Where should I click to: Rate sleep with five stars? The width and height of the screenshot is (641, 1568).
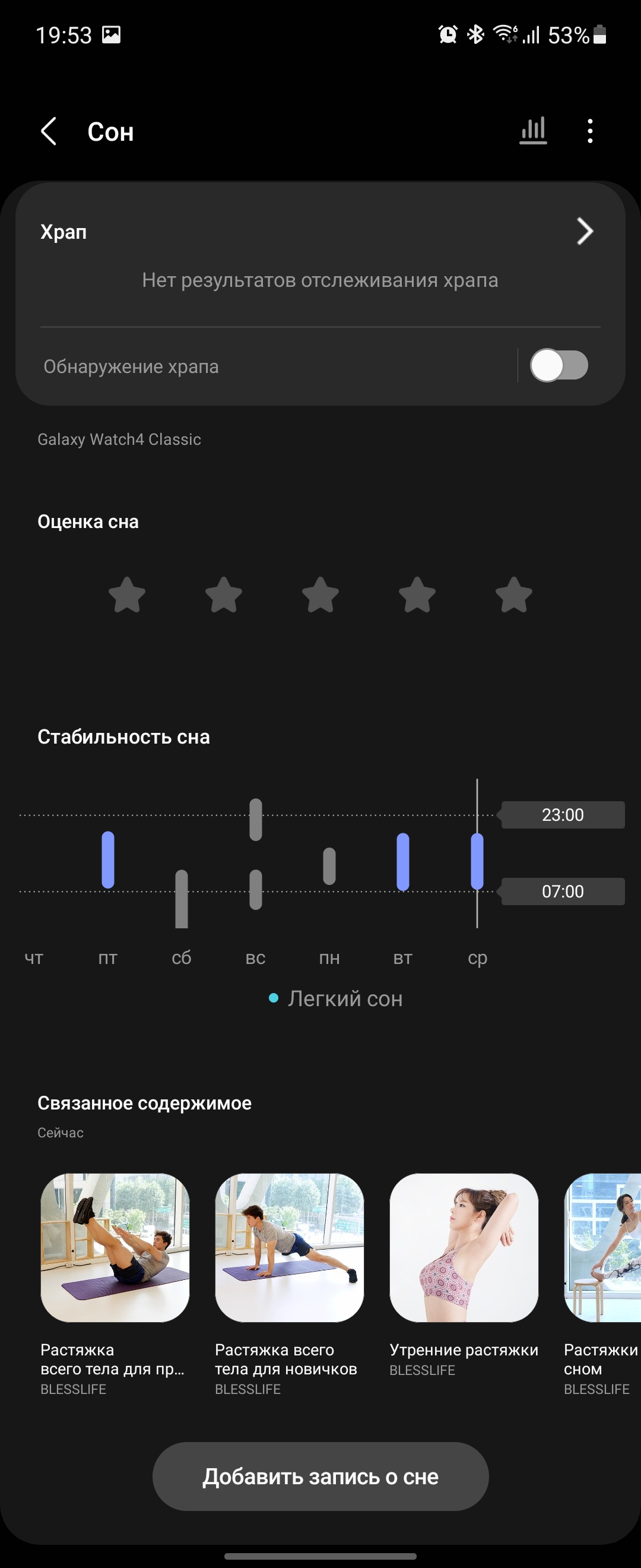point(514,595)
